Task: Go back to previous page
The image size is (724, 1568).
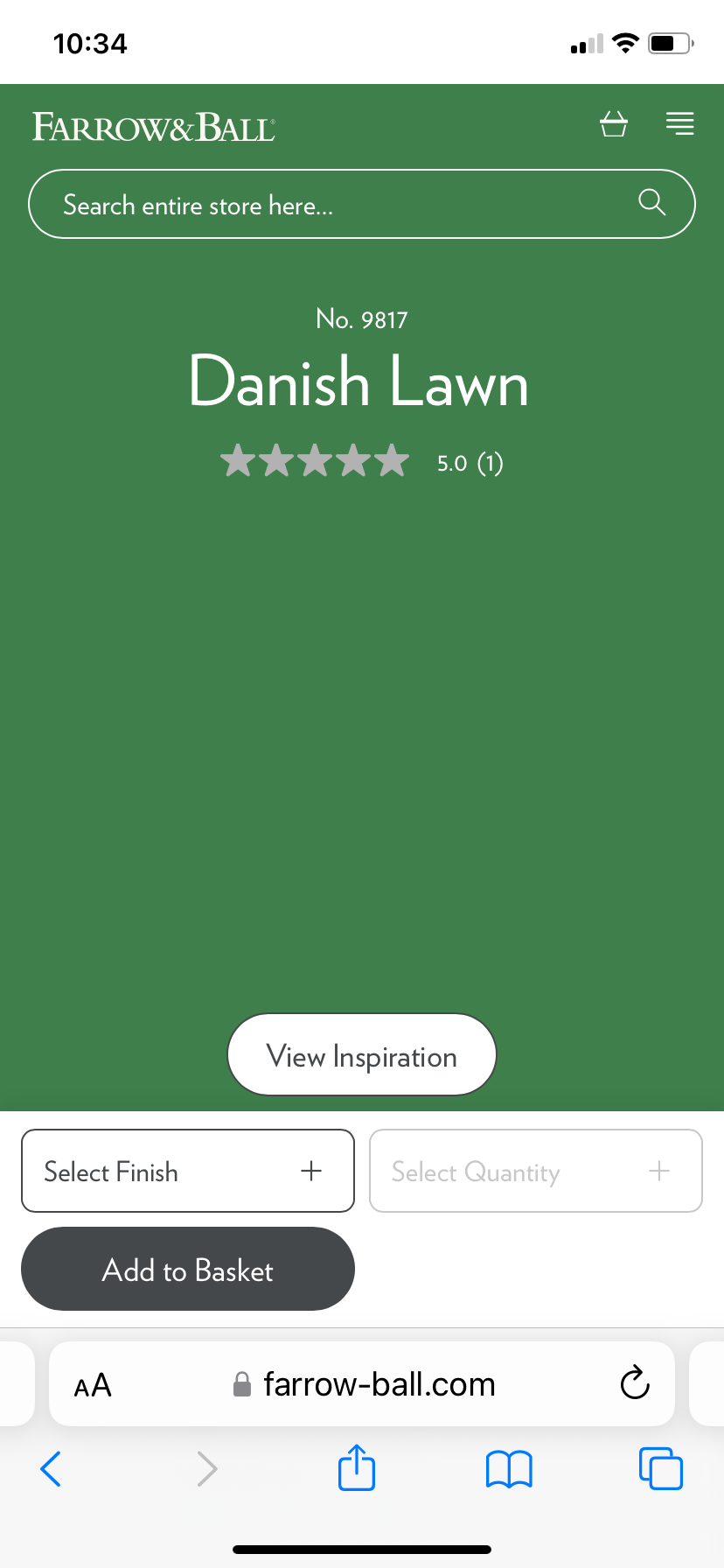Action: pyautogui.click(x=51, y=1468)
